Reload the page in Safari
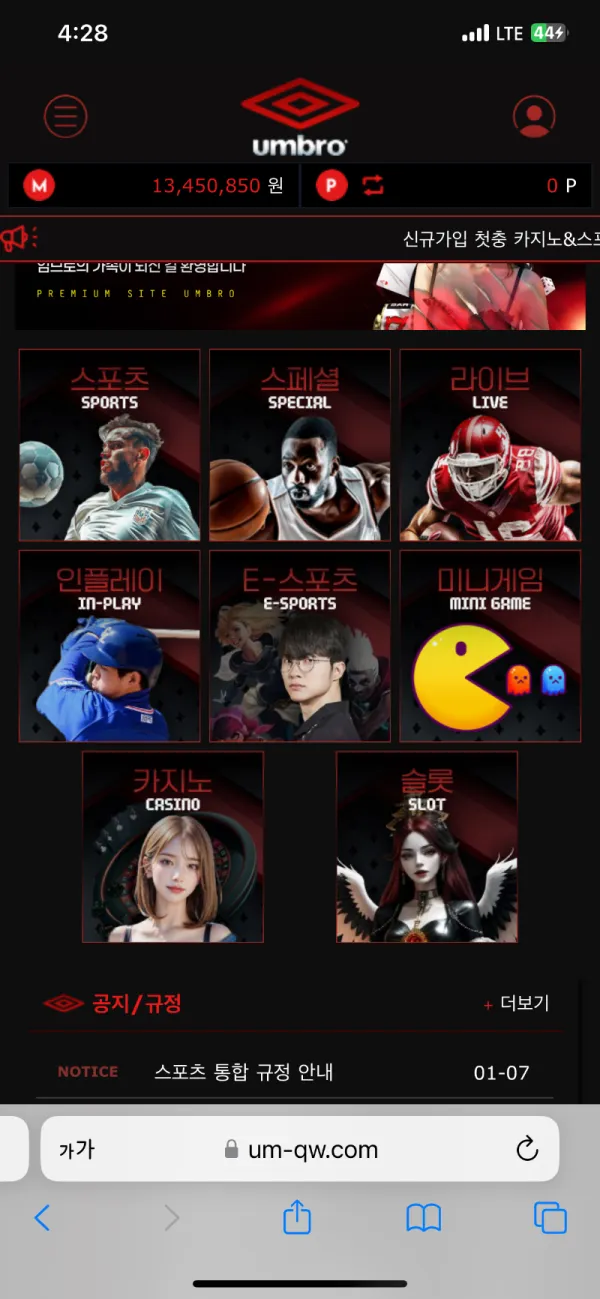The height and width of the screenshot is (1299, 600). click(527, 1149)
